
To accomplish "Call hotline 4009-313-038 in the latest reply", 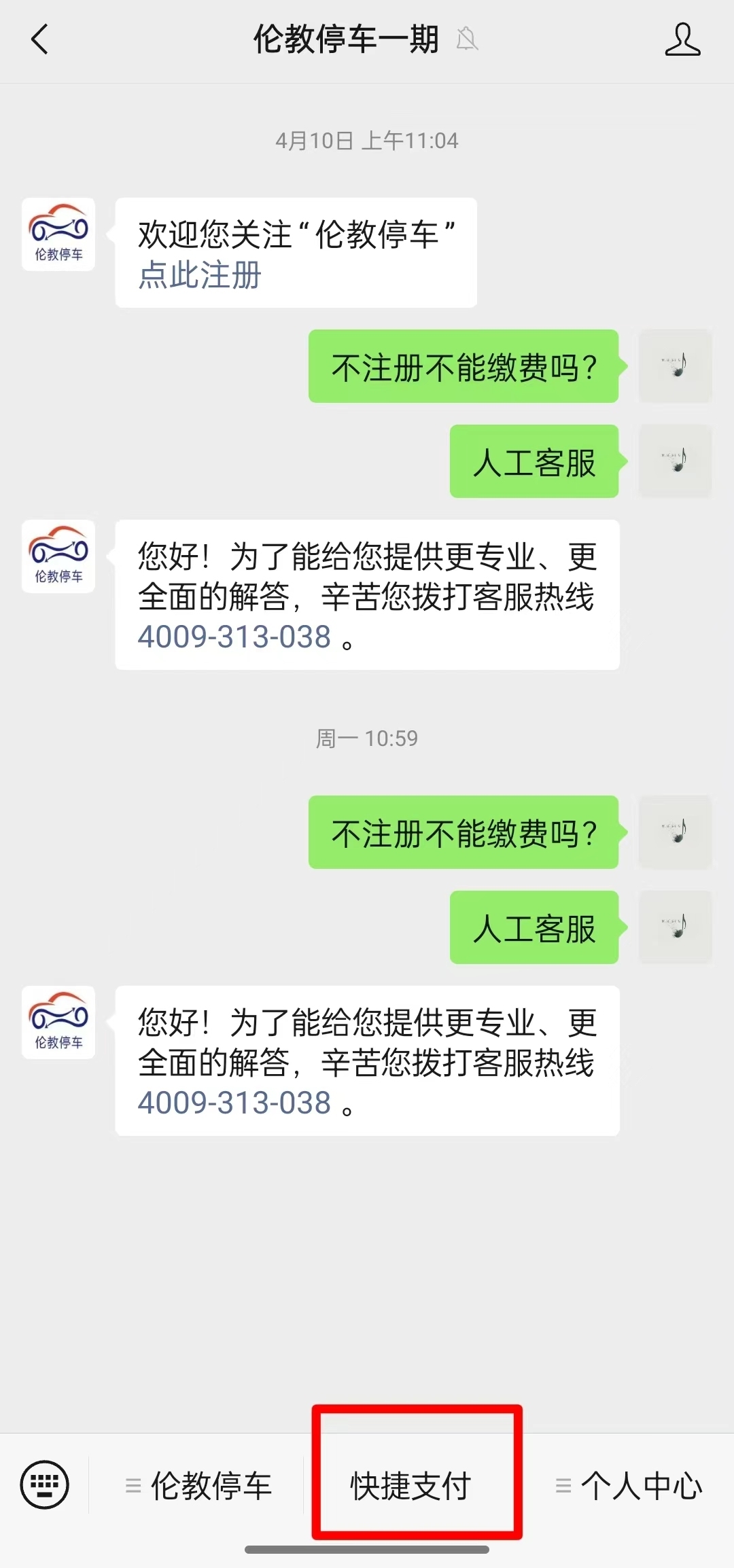I will click(x=234, y=1103).
